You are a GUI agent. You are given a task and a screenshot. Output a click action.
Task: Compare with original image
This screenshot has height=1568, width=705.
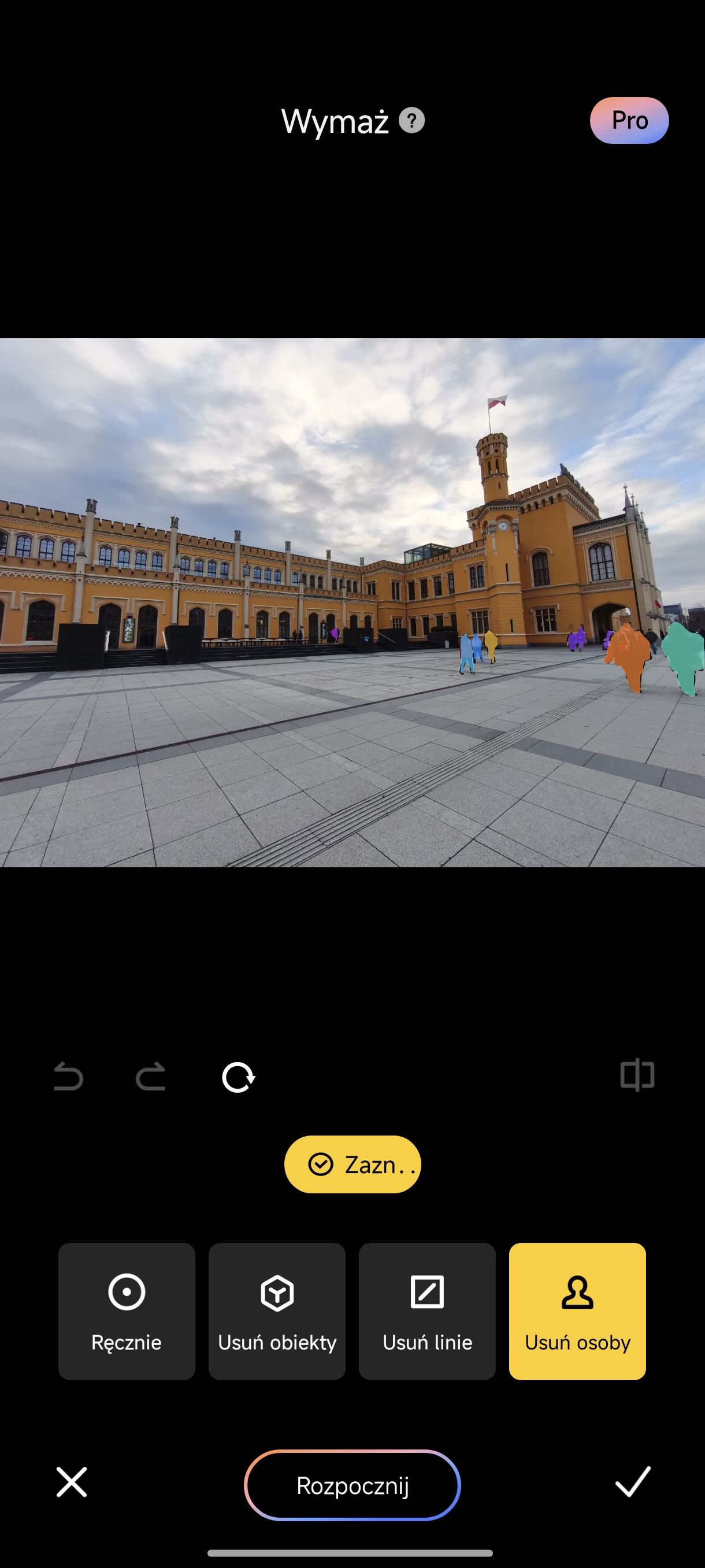coord(637,1075)
